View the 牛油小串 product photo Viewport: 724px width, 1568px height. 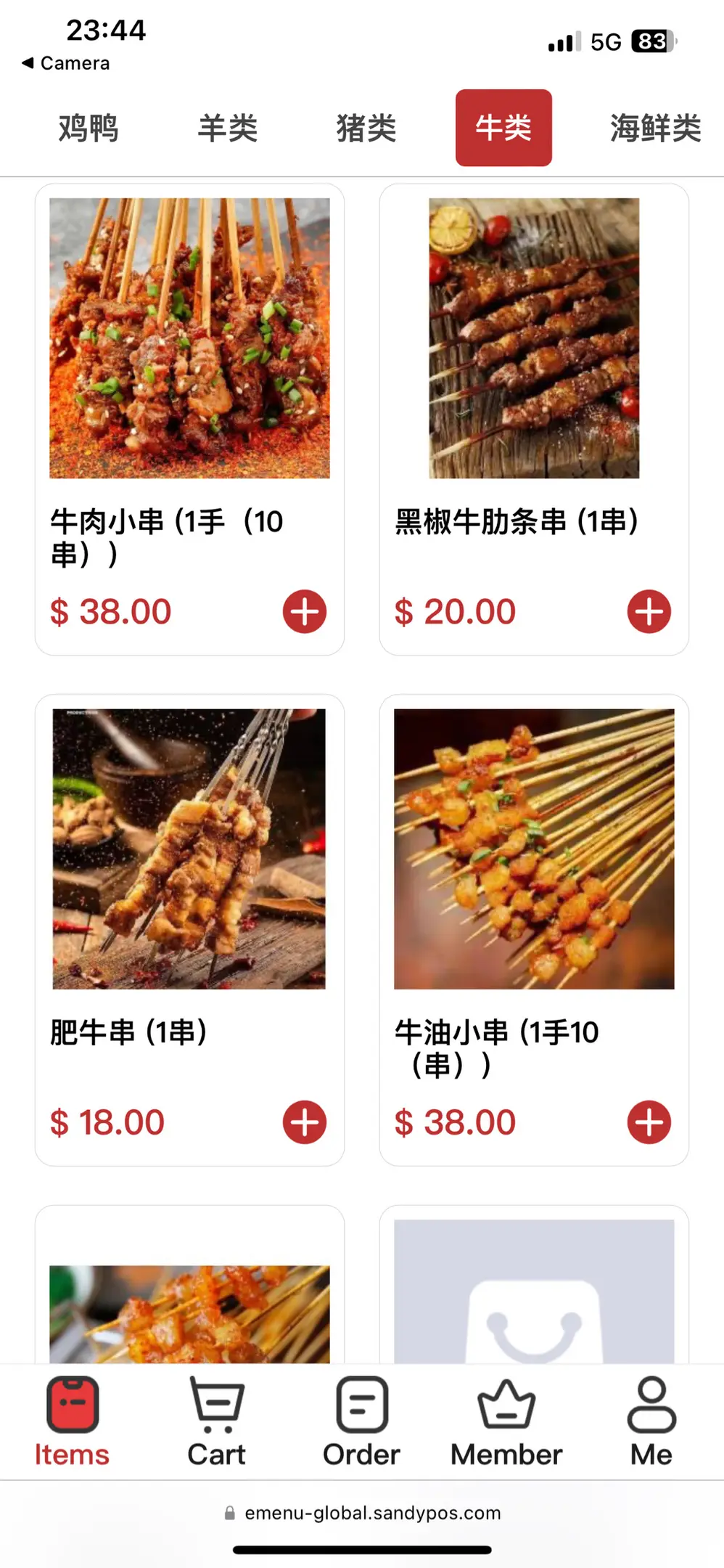[x=534, y=849]
